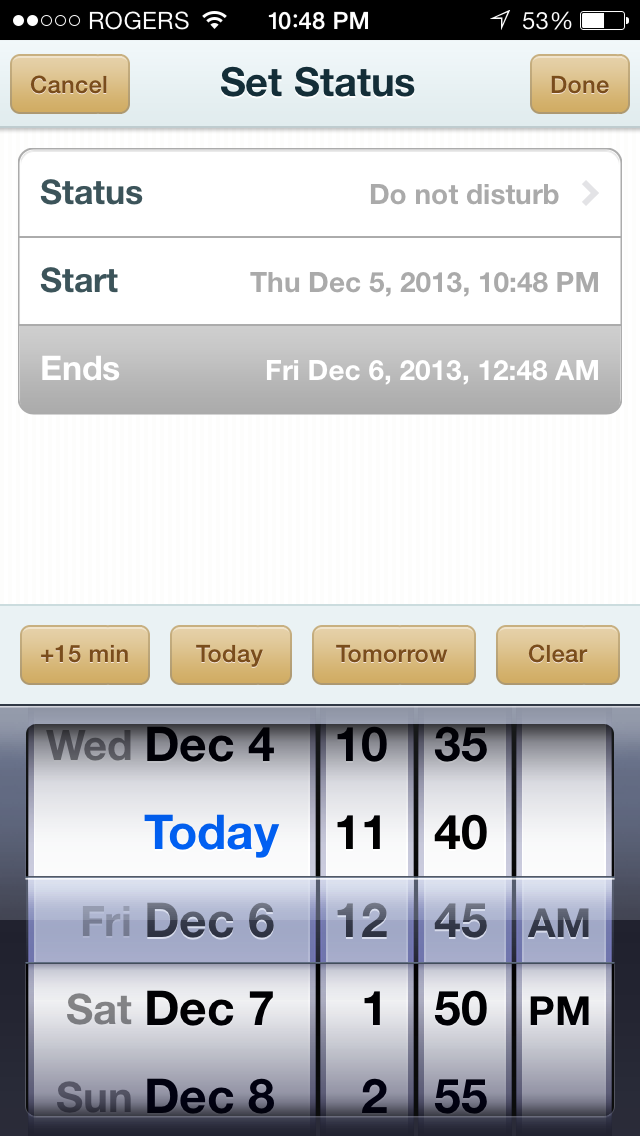Tap Done to save the status
Image resolution: width=640 pixels, height=1136 pixels.
coord(580,84)
